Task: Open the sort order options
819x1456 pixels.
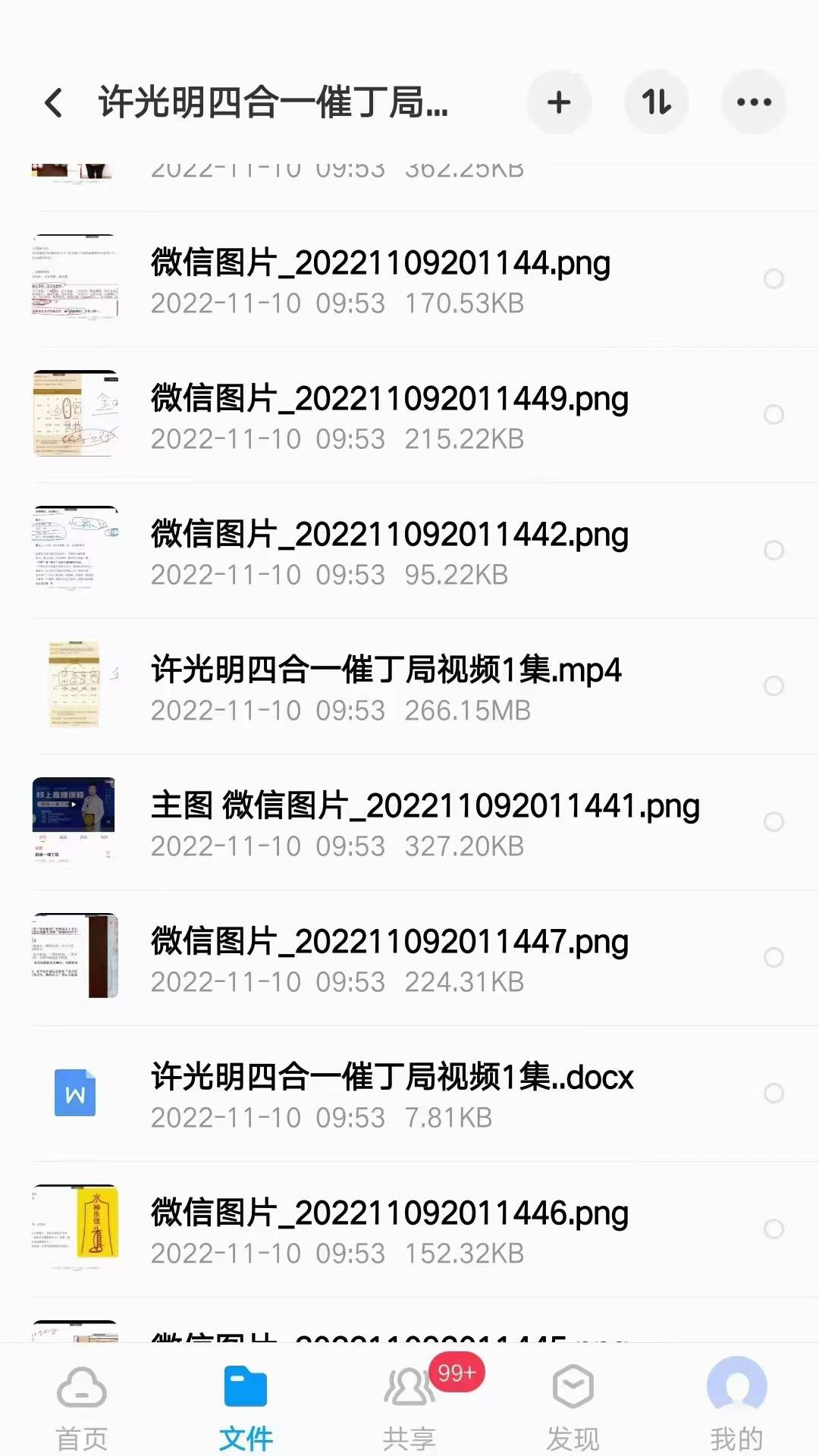Action: click(x=656, y=102)
